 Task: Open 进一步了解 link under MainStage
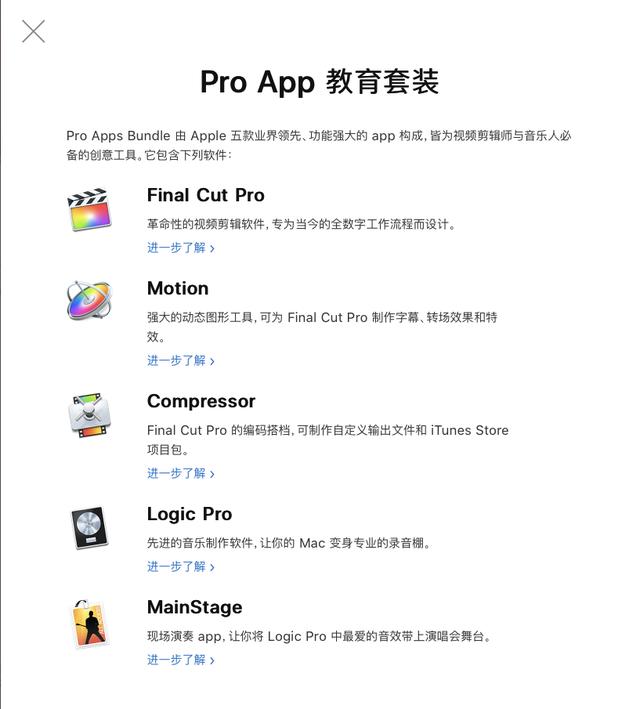click(x=180, y=659)
